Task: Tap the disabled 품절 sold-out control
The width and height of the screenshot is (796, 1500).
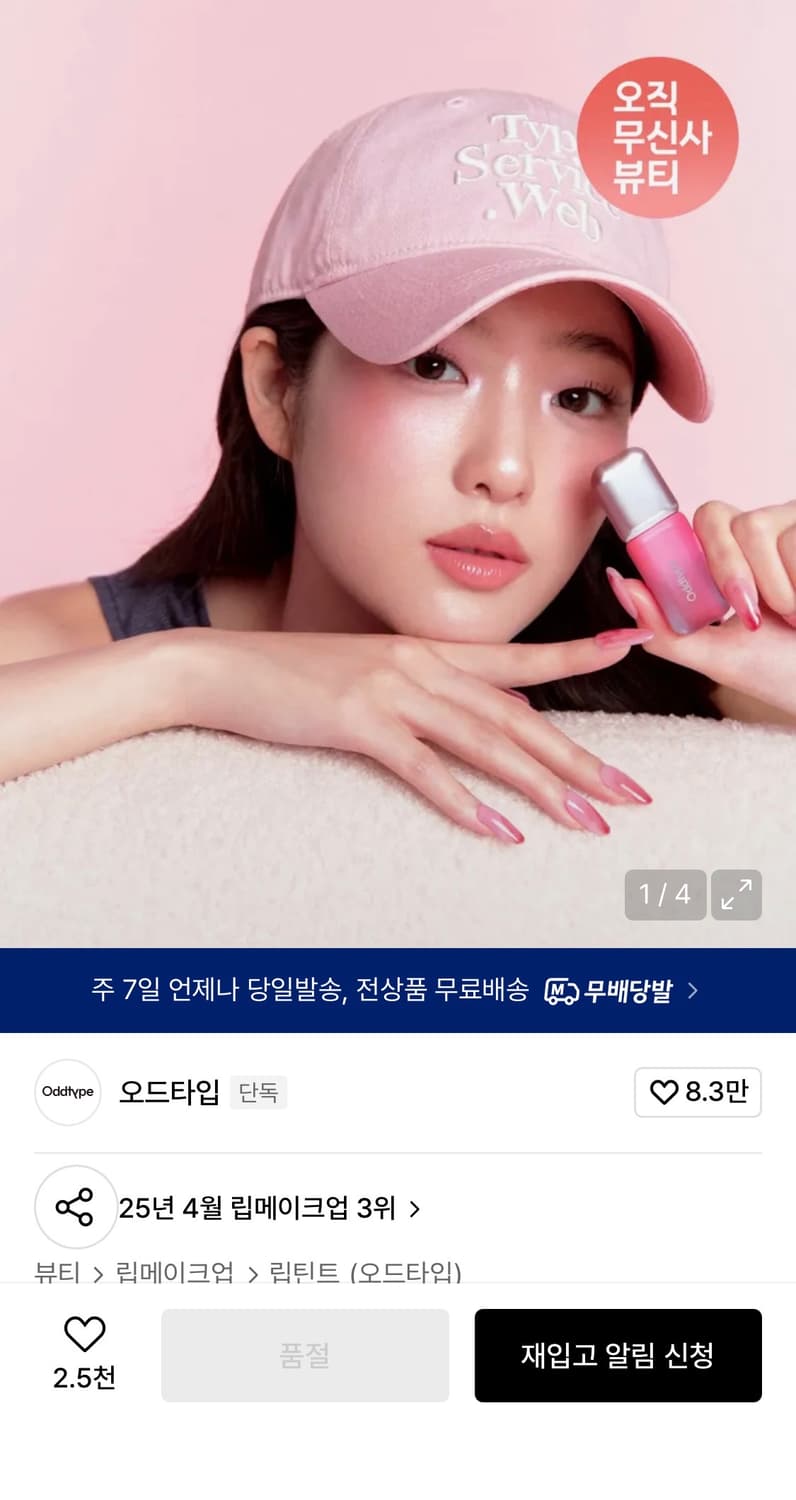Action: coord(304,1355)
